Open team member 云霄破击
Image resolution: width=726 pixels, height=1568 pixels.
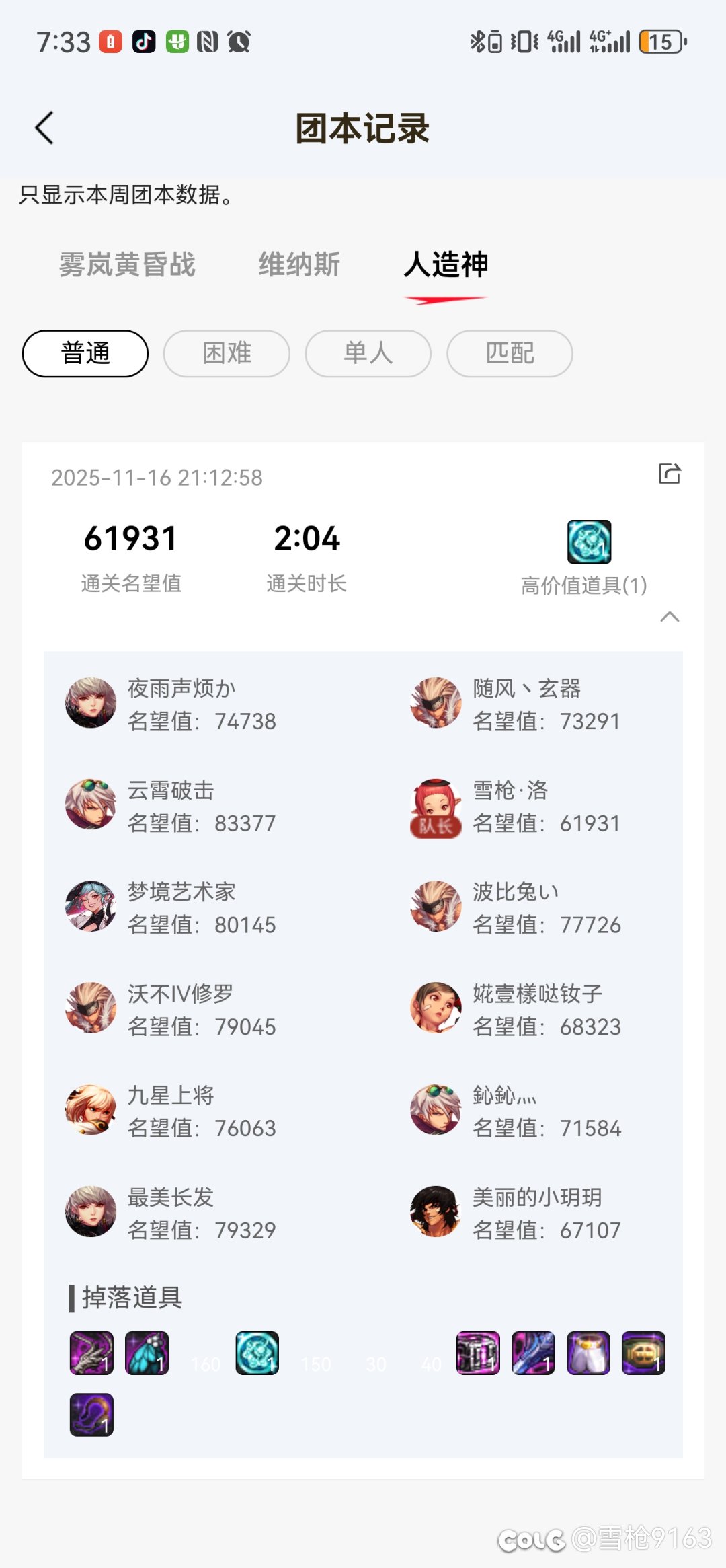coord(171,805)
